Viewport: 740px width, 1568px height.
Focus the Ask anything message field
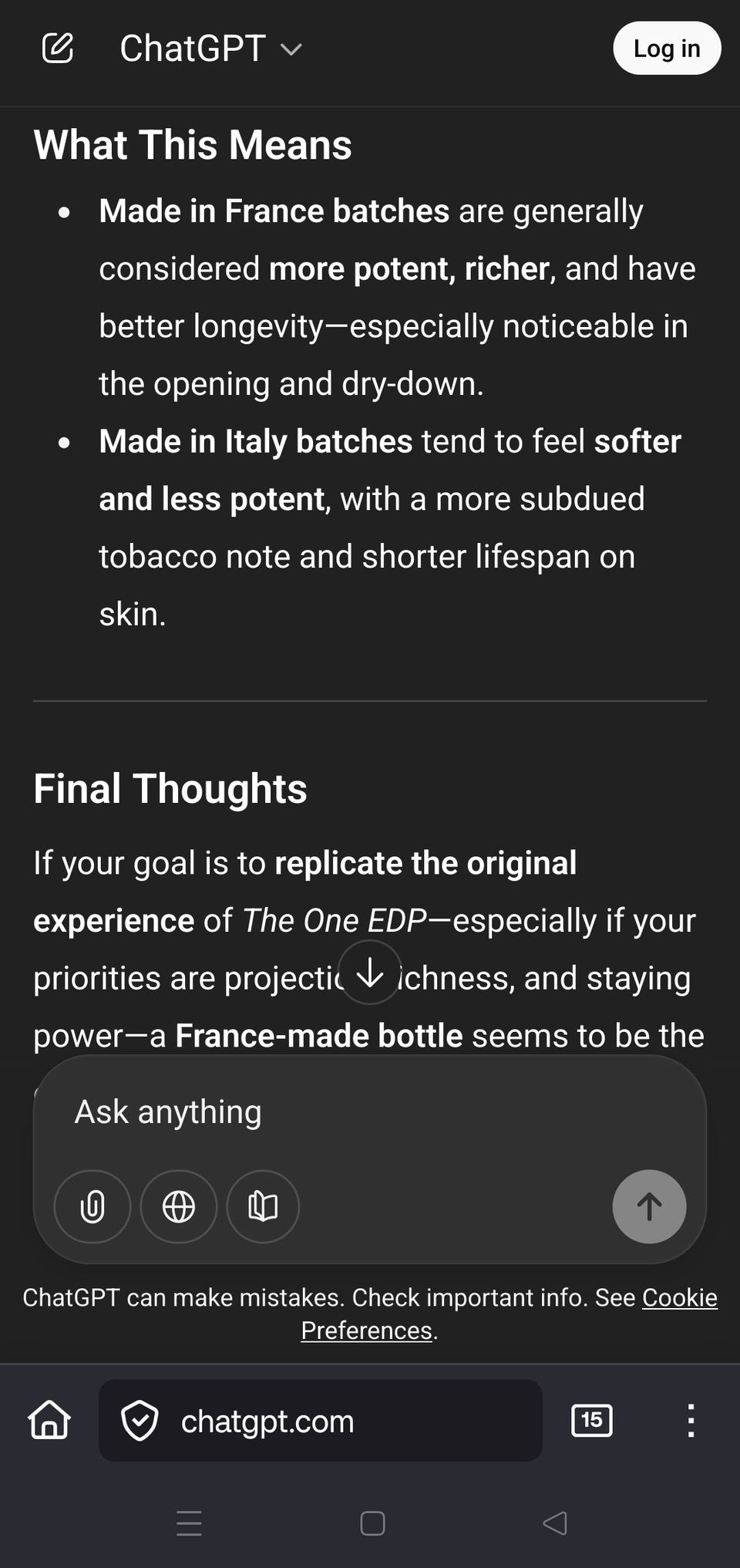(x=370, y=1112)
